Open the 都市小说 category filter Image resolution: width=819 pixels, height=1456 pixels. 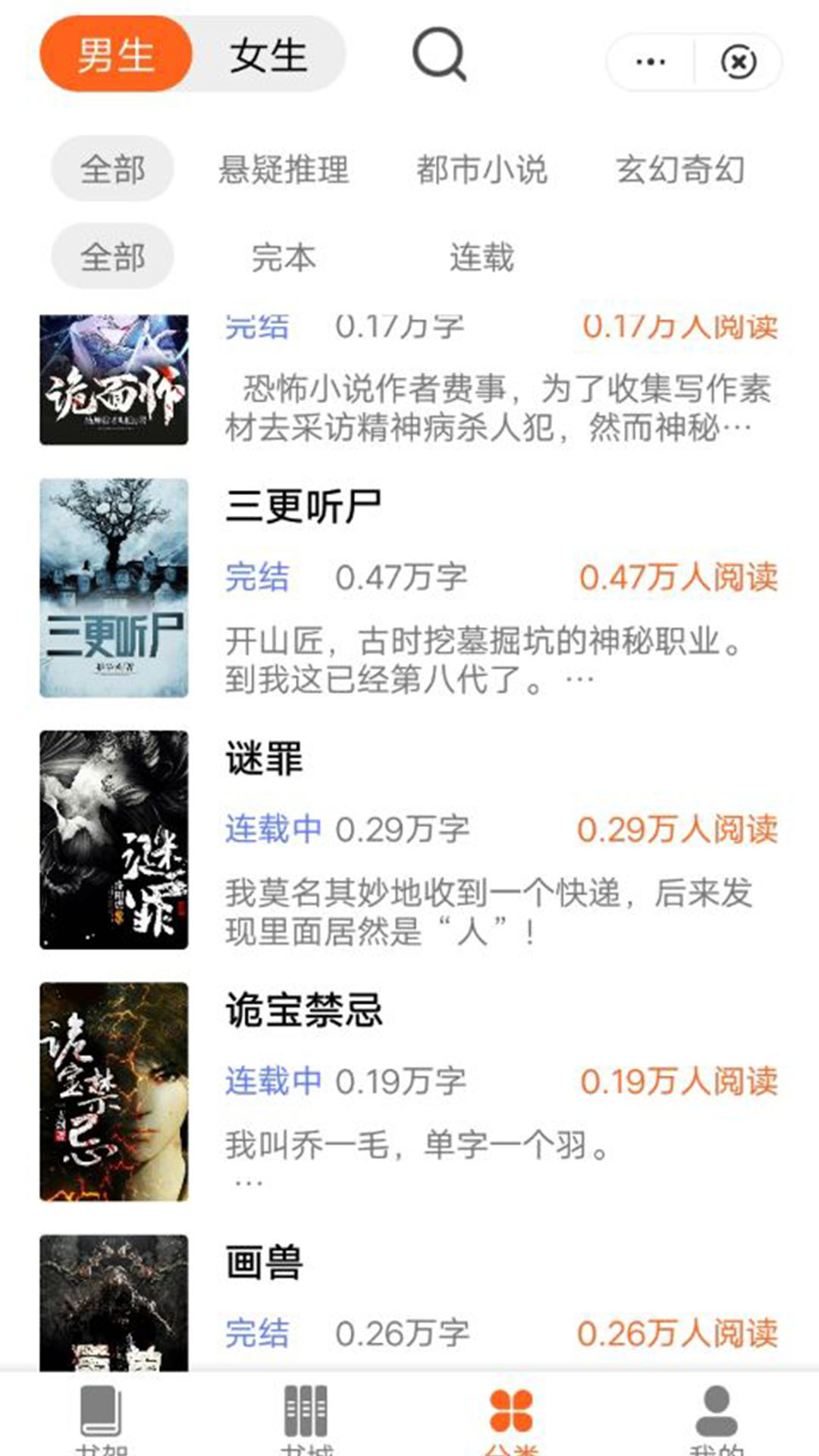pos(483,171)
